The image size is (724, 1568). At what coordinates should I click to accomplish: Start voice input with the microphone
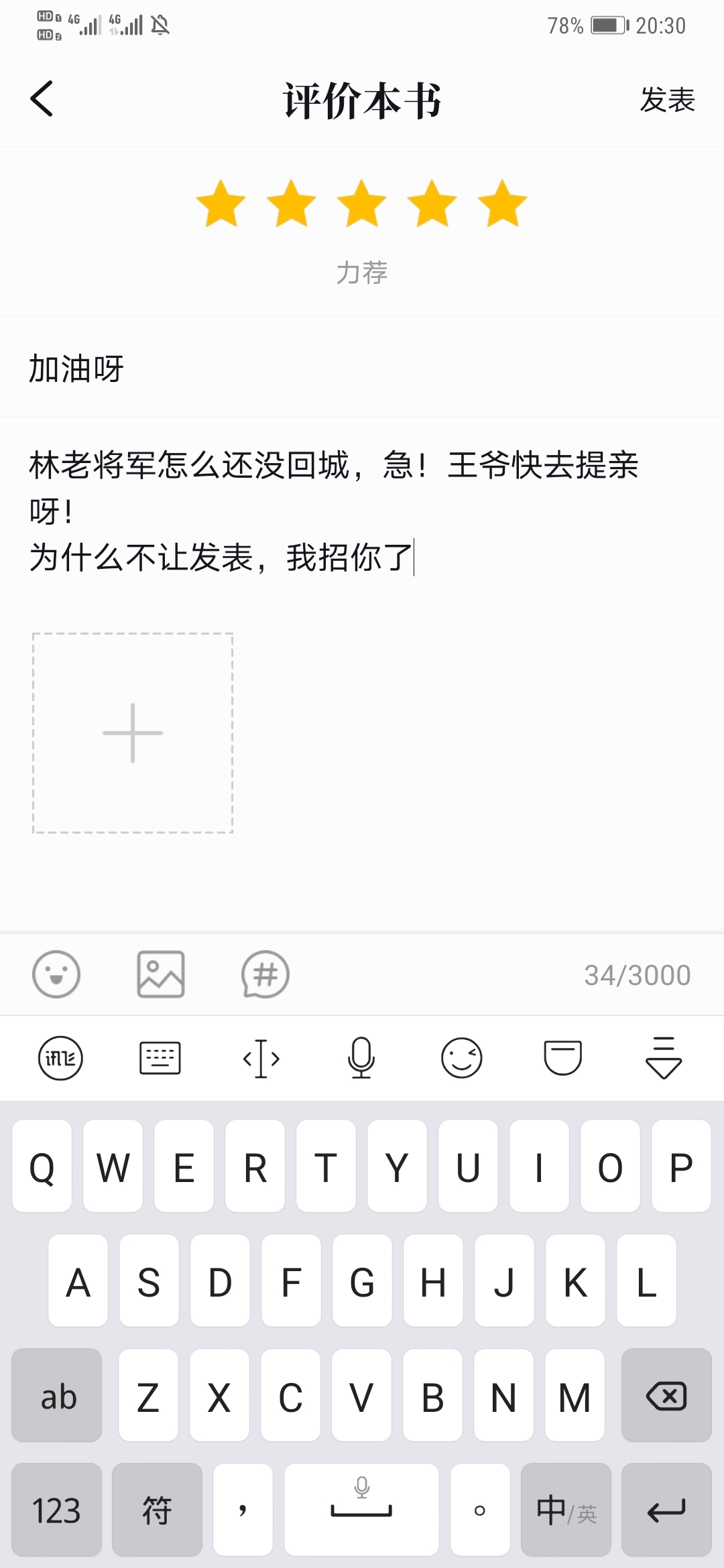[x=361, y=1059]
